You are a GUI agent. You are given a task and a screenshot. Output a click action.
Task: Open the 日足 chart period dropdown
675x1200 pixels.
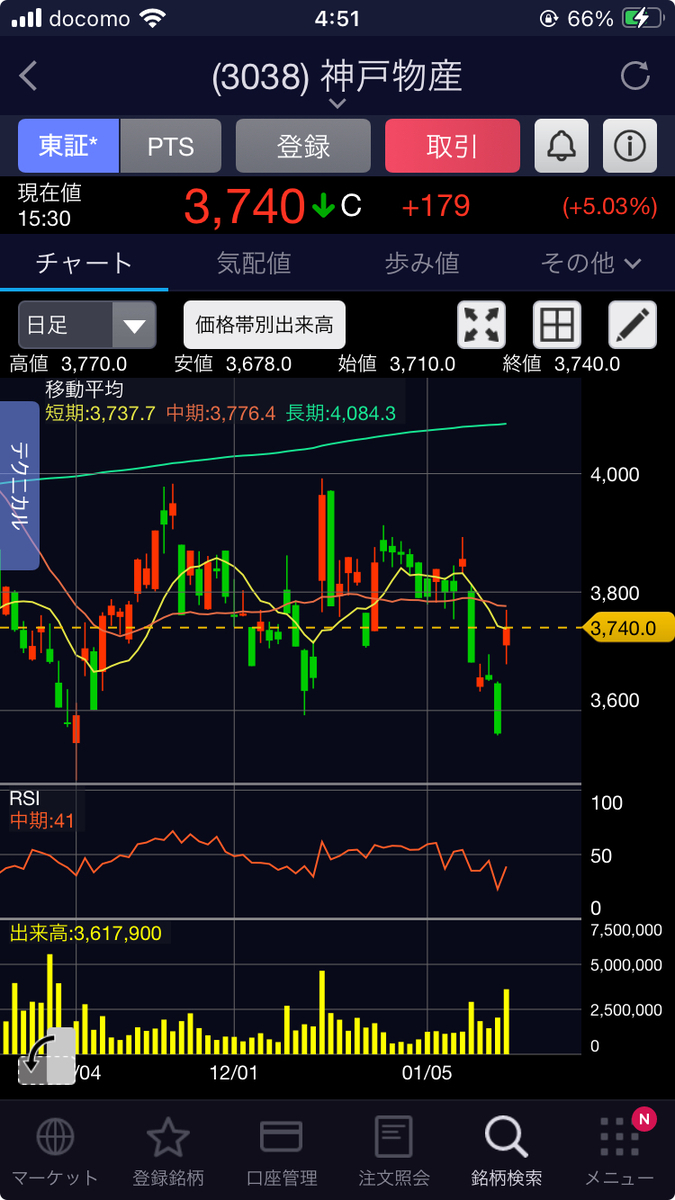[87, 325]
